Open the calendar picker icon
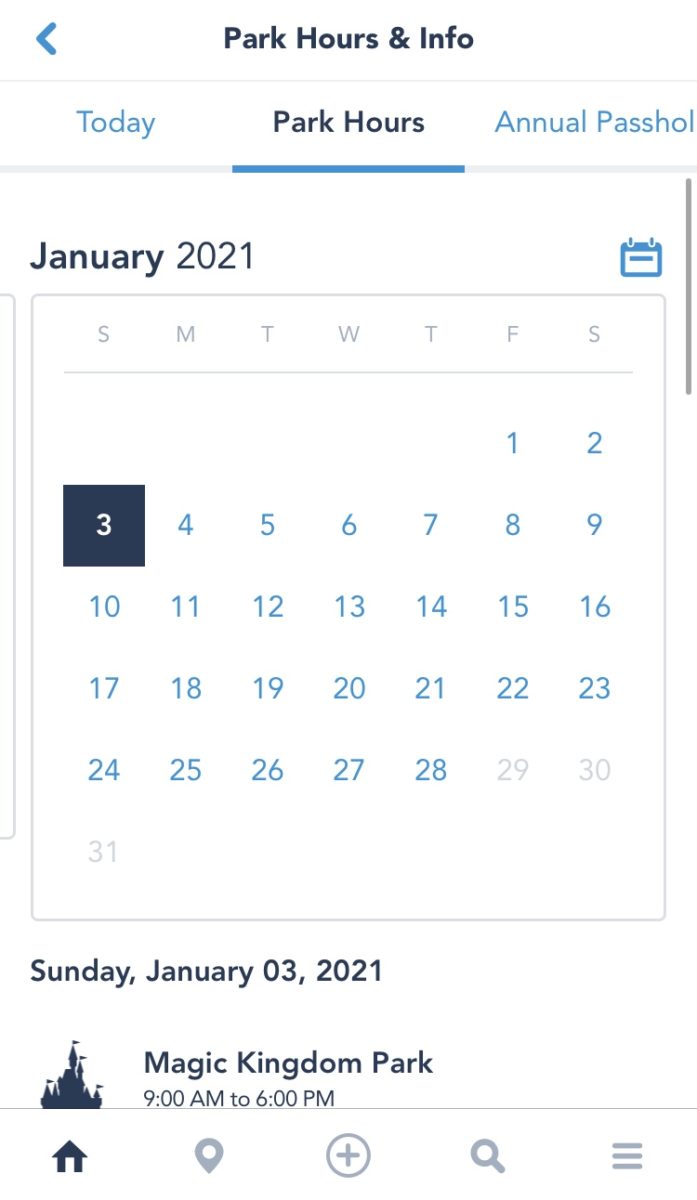This screenshot has width=697, height=1200. coord(641,257)
